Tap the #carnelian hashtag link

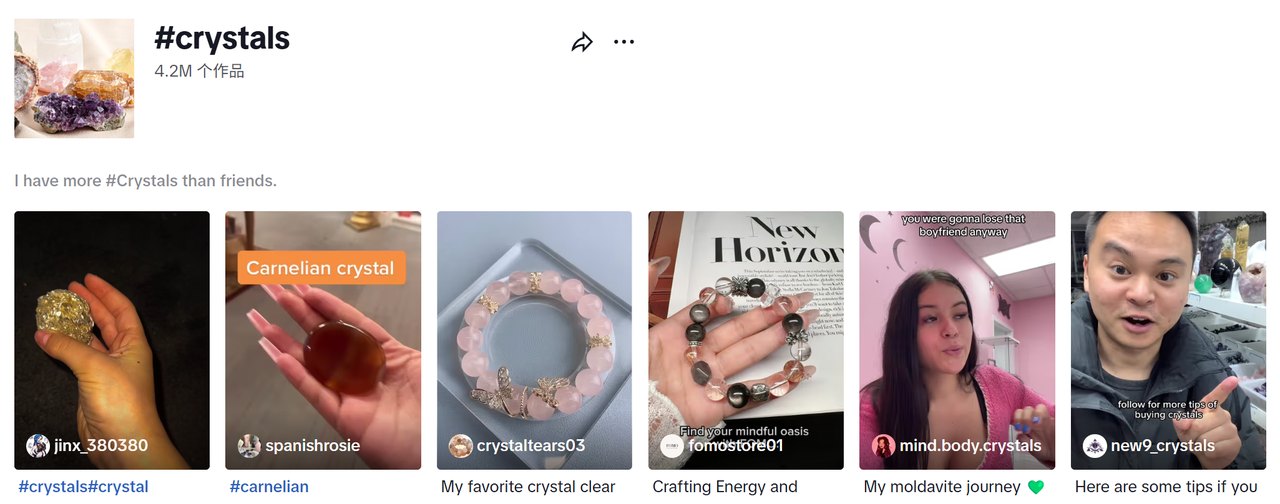pyautogui.click(x=269, y=487)
